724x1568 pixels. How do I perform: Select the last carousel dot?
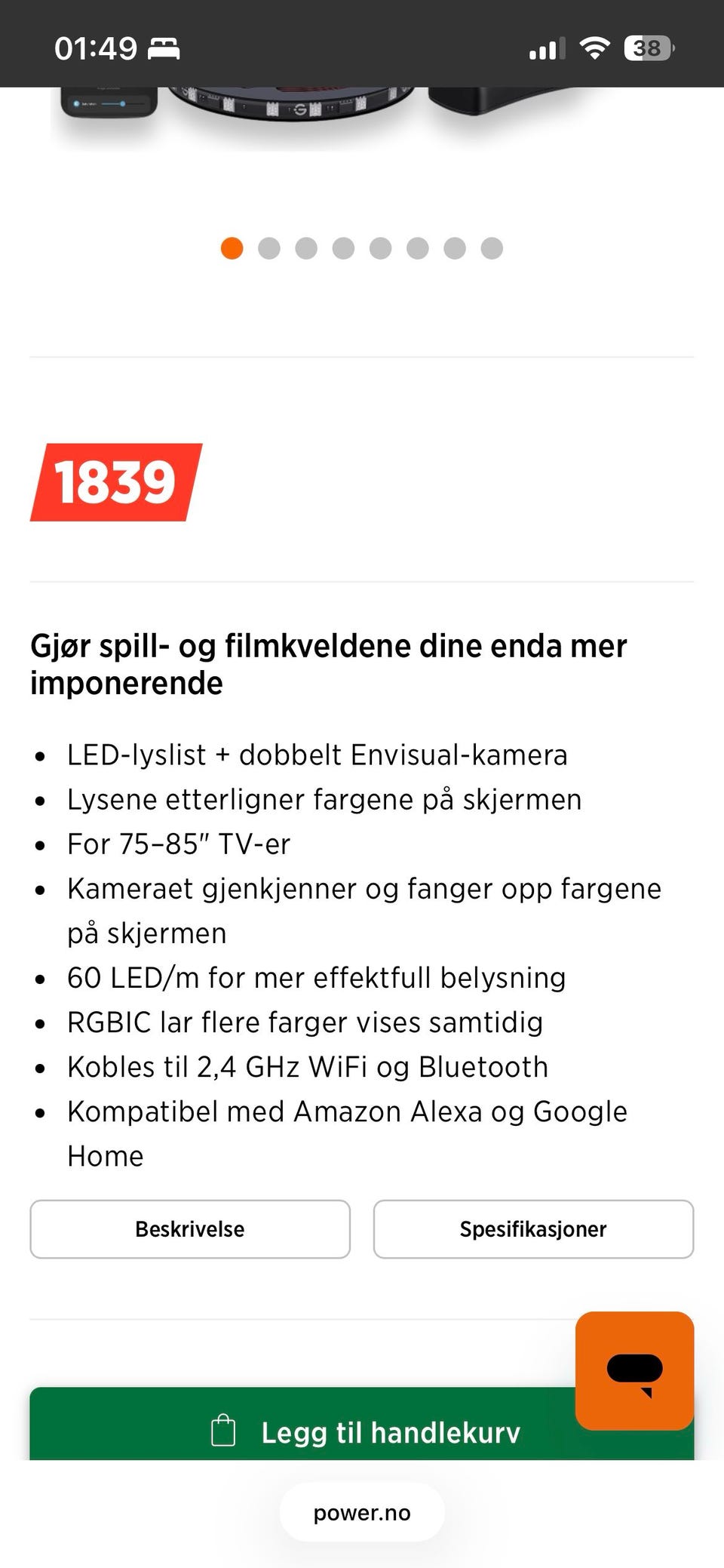tap(492, 247)
